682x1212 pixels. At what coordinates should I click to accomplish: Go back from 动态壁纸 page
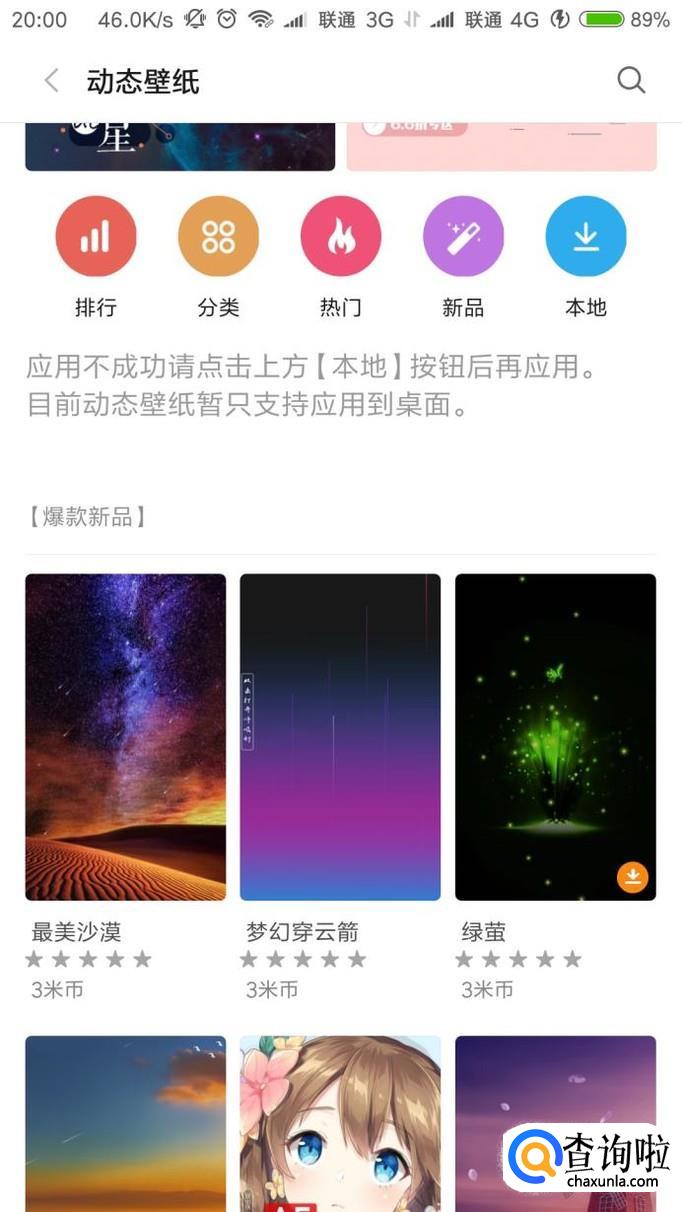(52, 81)
